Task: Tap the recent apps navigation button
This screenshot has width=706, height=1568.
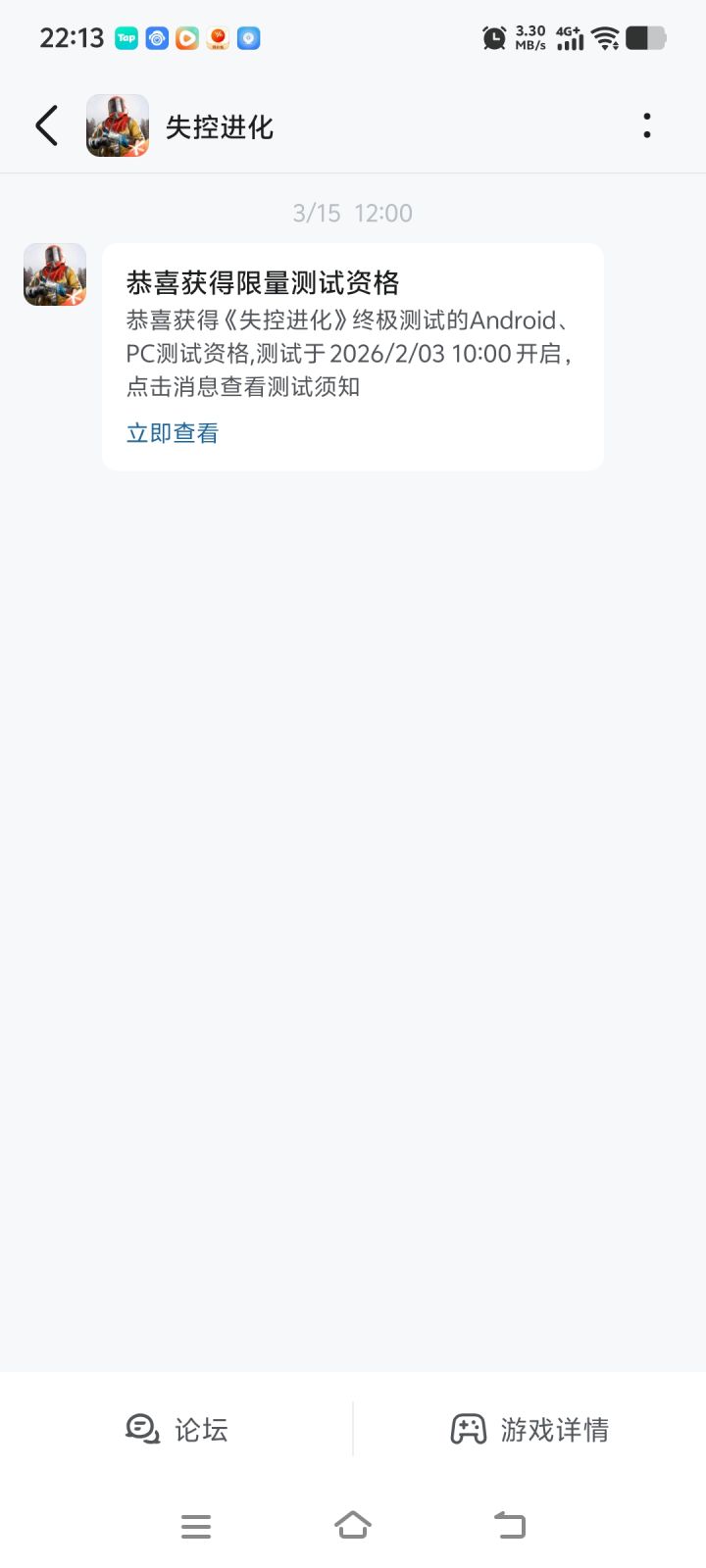Action: point(196,1525)
